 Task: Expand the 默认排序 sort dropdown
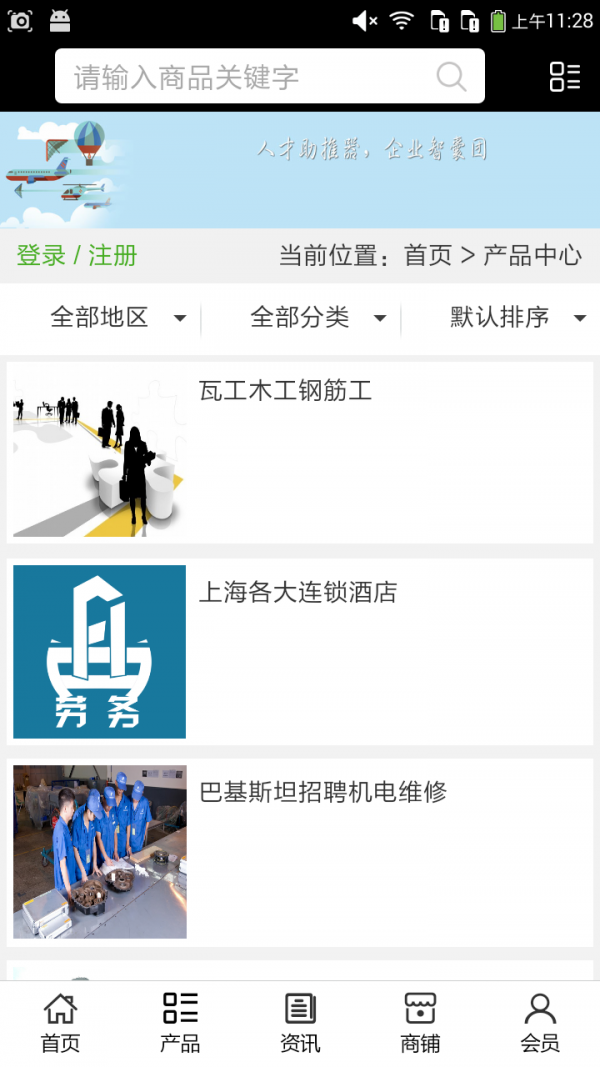516,318
